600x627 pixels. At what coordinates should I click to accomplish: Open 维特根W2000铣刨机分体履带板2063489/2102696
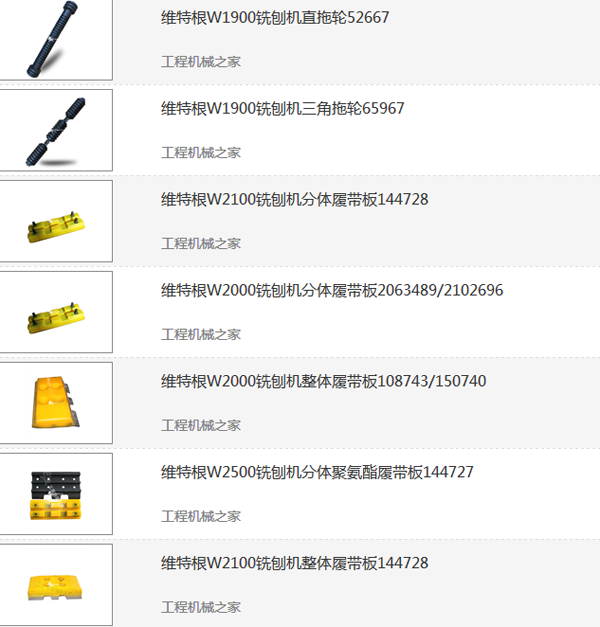tap(332, 290)
